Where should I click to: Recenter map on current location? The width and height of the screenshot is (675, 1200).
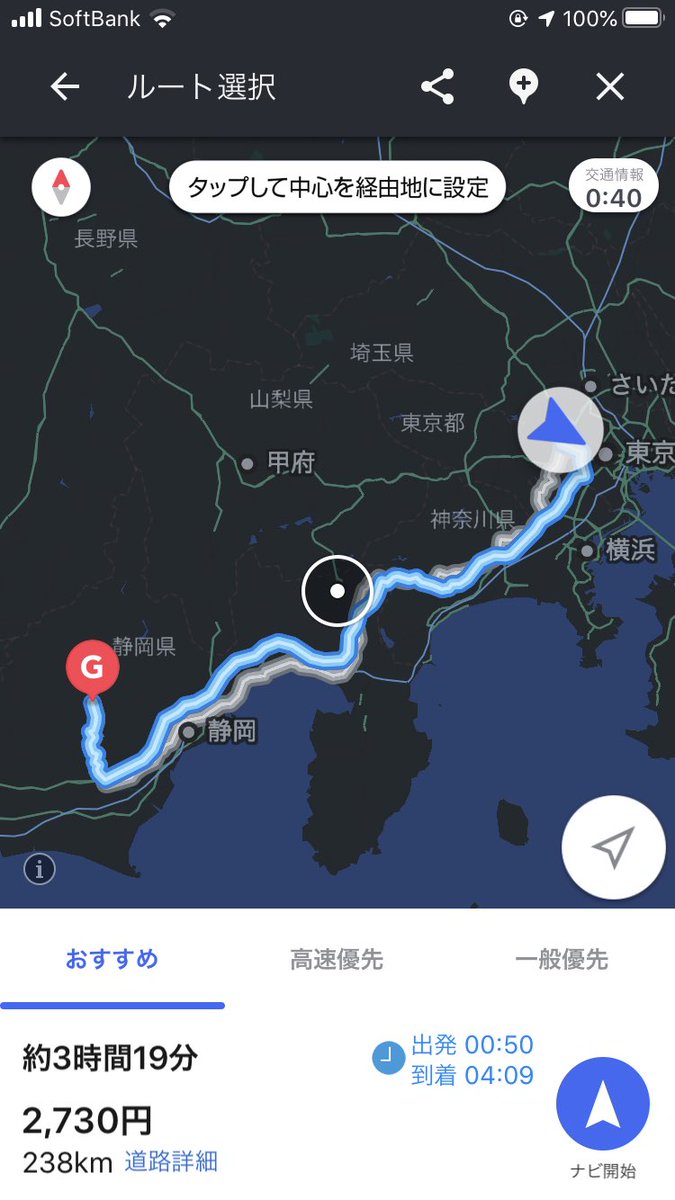tap(612, 848)
